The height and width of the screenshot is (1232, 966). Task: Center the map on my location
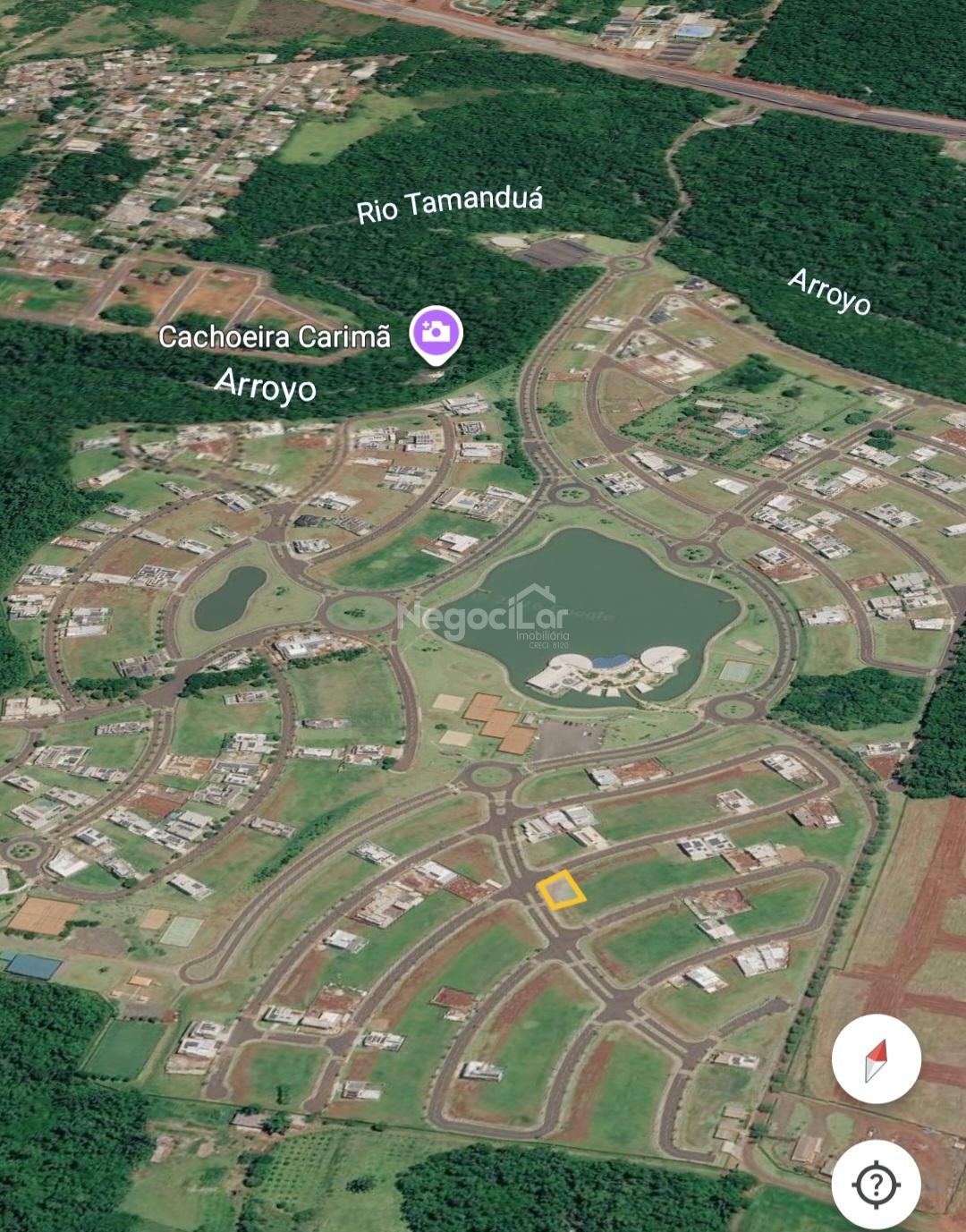[x=876, y=1185]
